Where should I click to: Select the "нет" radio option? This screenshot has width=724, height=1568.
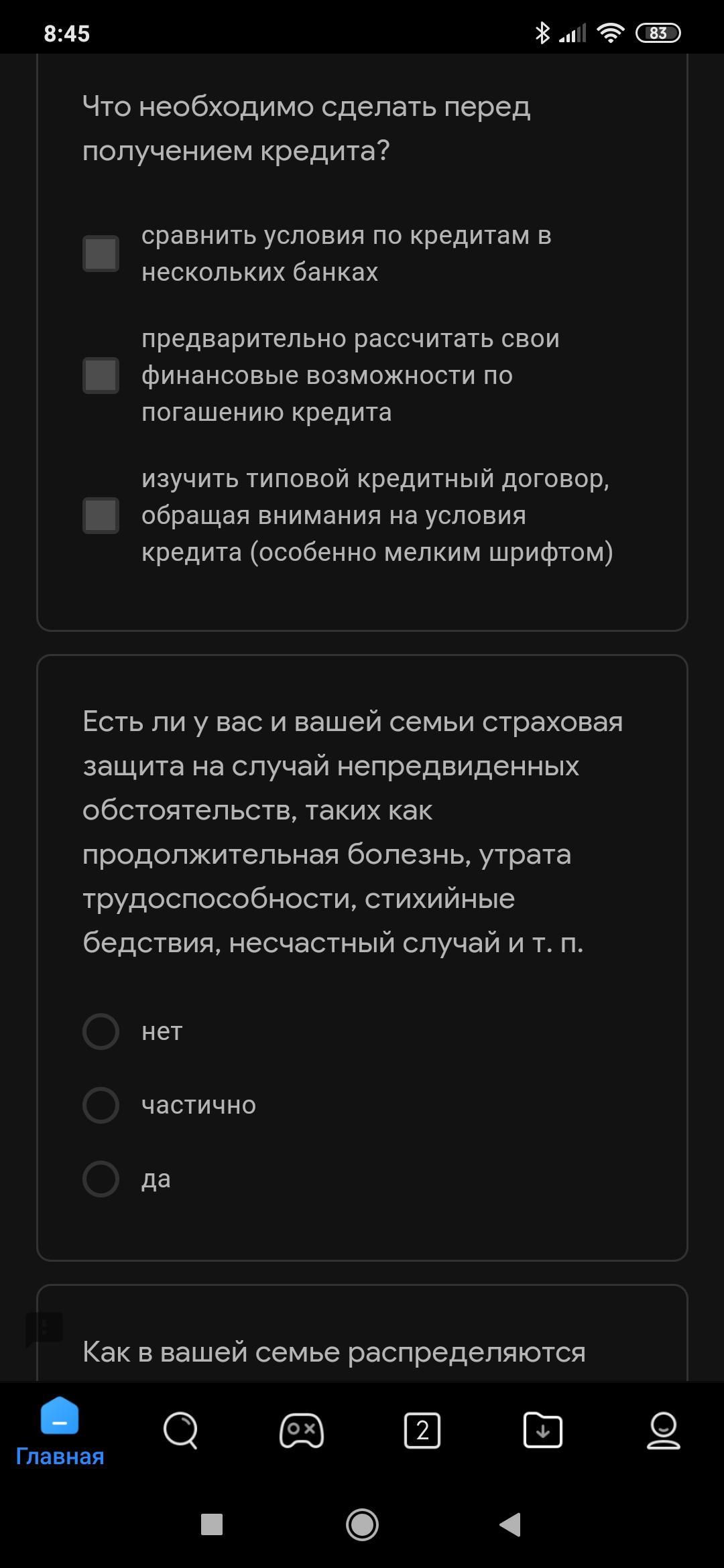pos(101,1031)
